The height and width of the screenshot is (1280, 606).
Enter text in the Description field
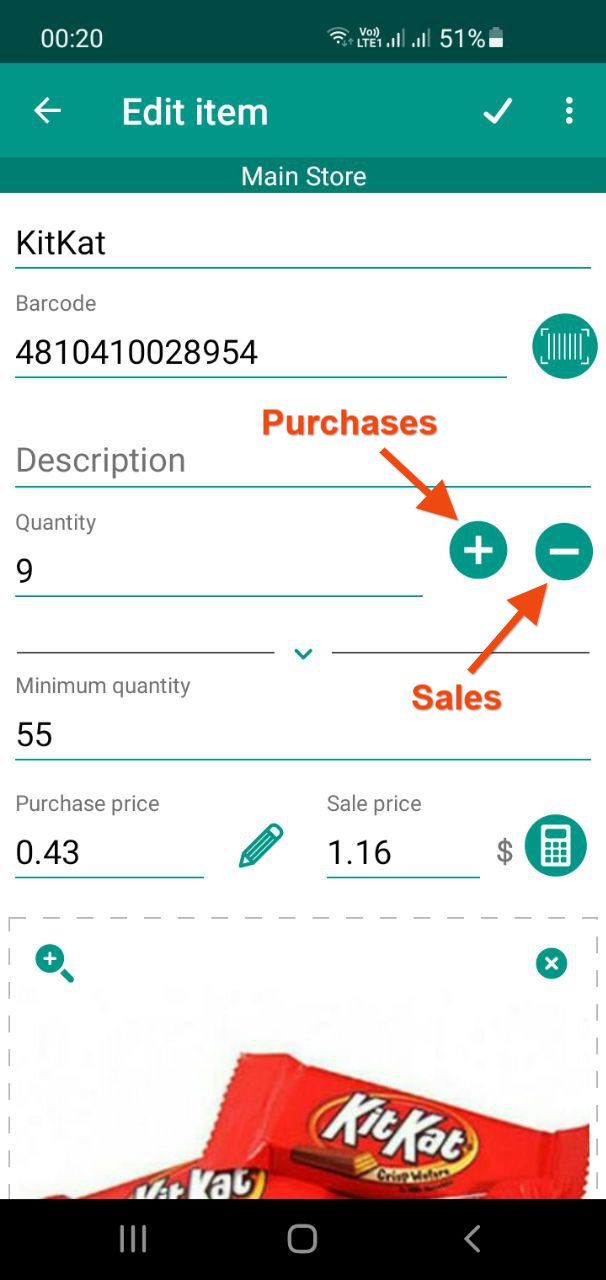click(303, 461)
